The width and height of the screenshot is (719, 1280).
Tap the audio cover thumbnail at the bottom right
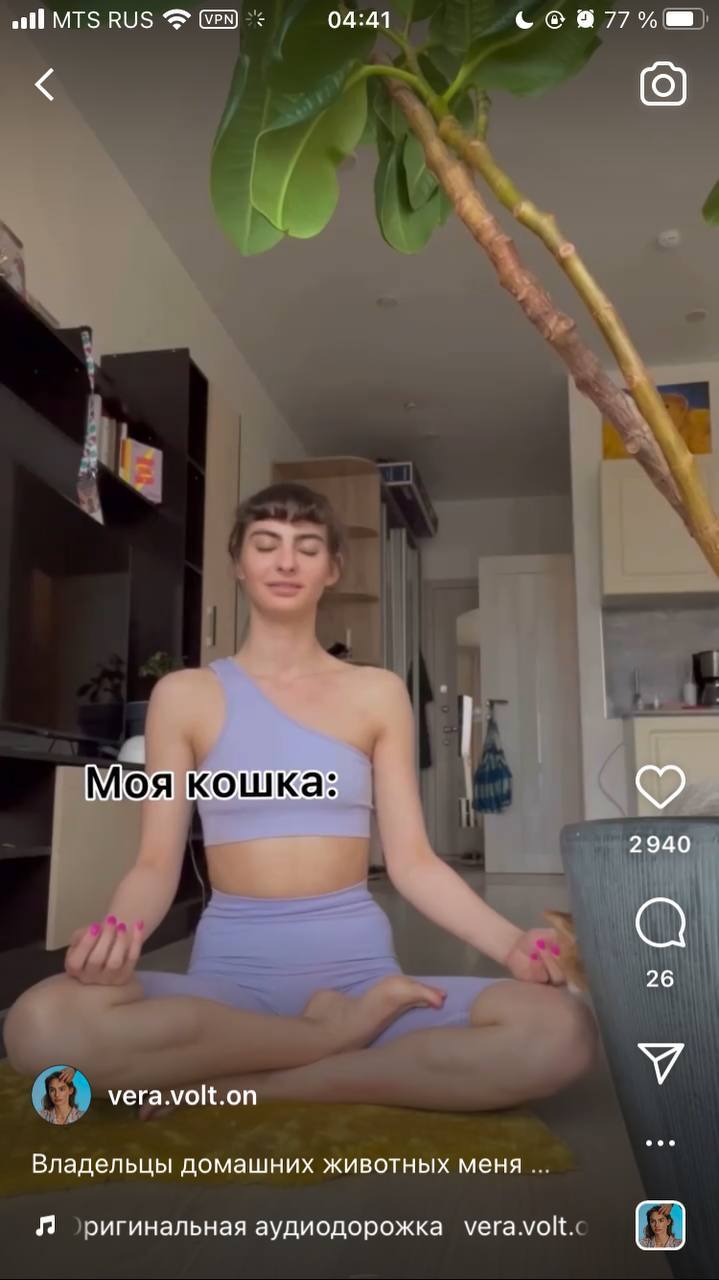[x=660, y=1225]
